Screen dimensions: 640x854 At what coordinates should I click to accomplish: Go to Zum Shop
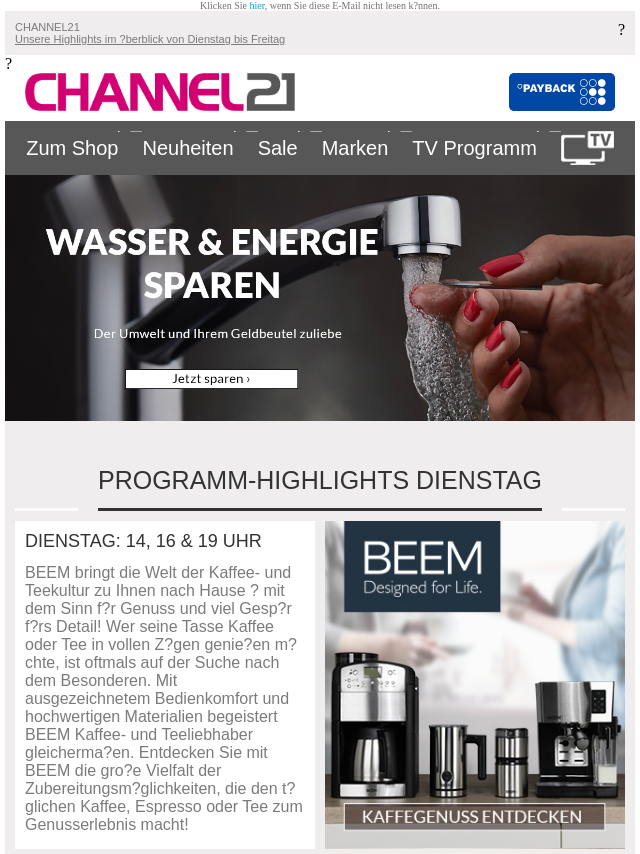click(72, 148)
